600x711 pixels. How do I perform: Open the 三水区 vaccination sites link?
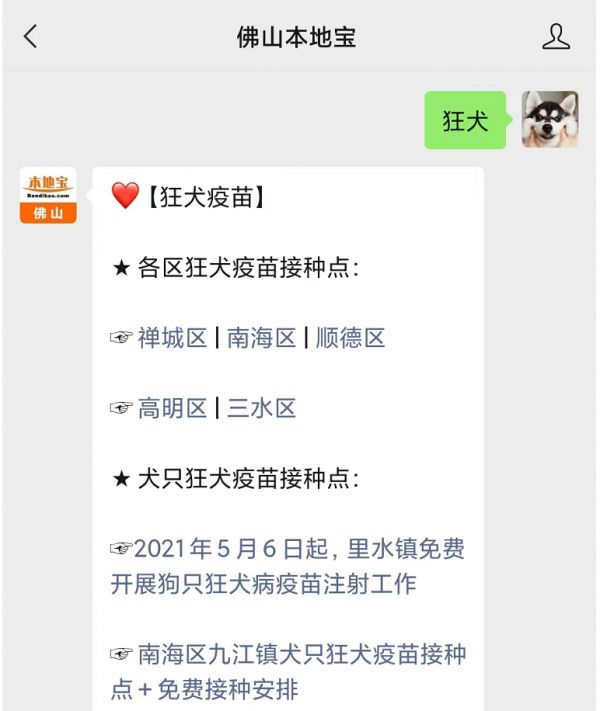pos(261,408)
